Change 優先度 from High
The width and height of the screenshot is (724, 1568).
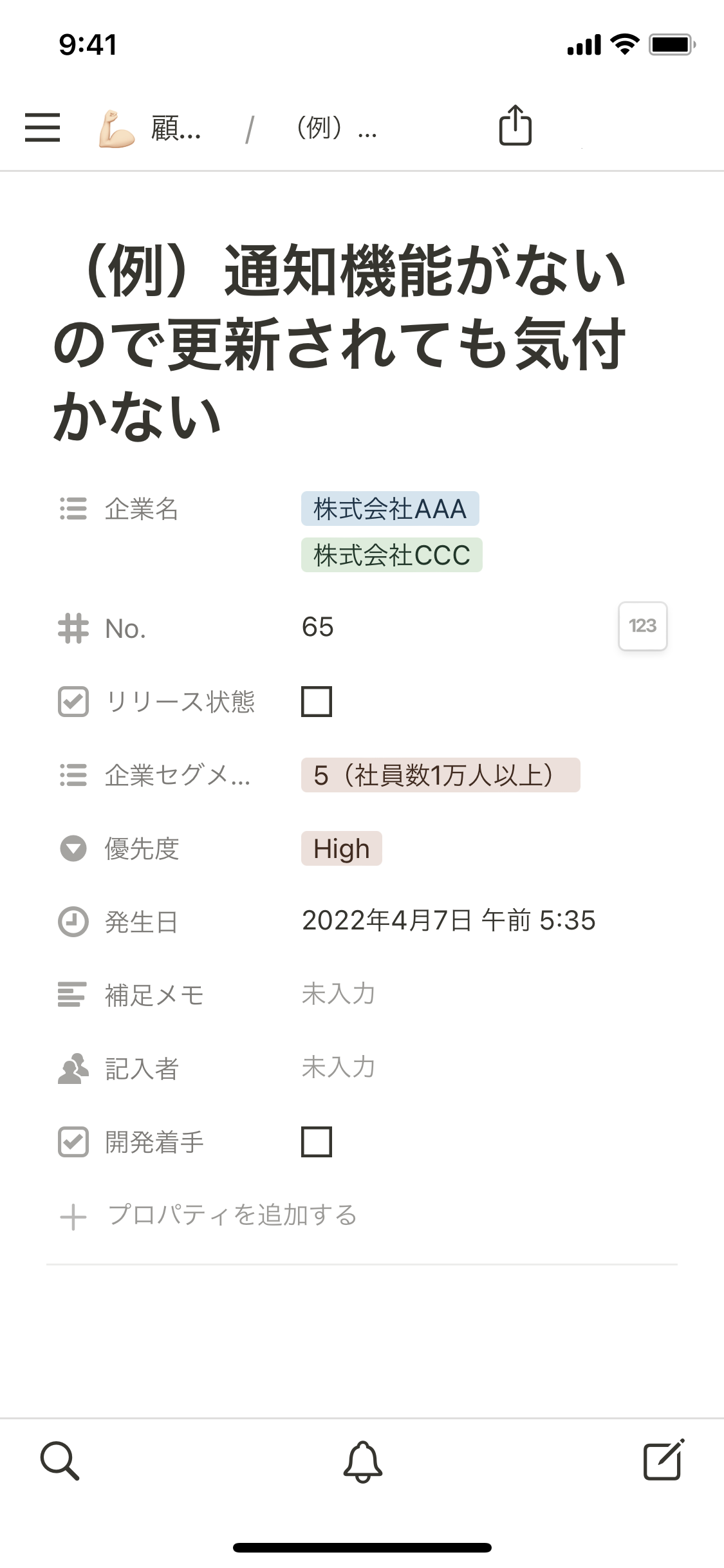click(341, 848)
